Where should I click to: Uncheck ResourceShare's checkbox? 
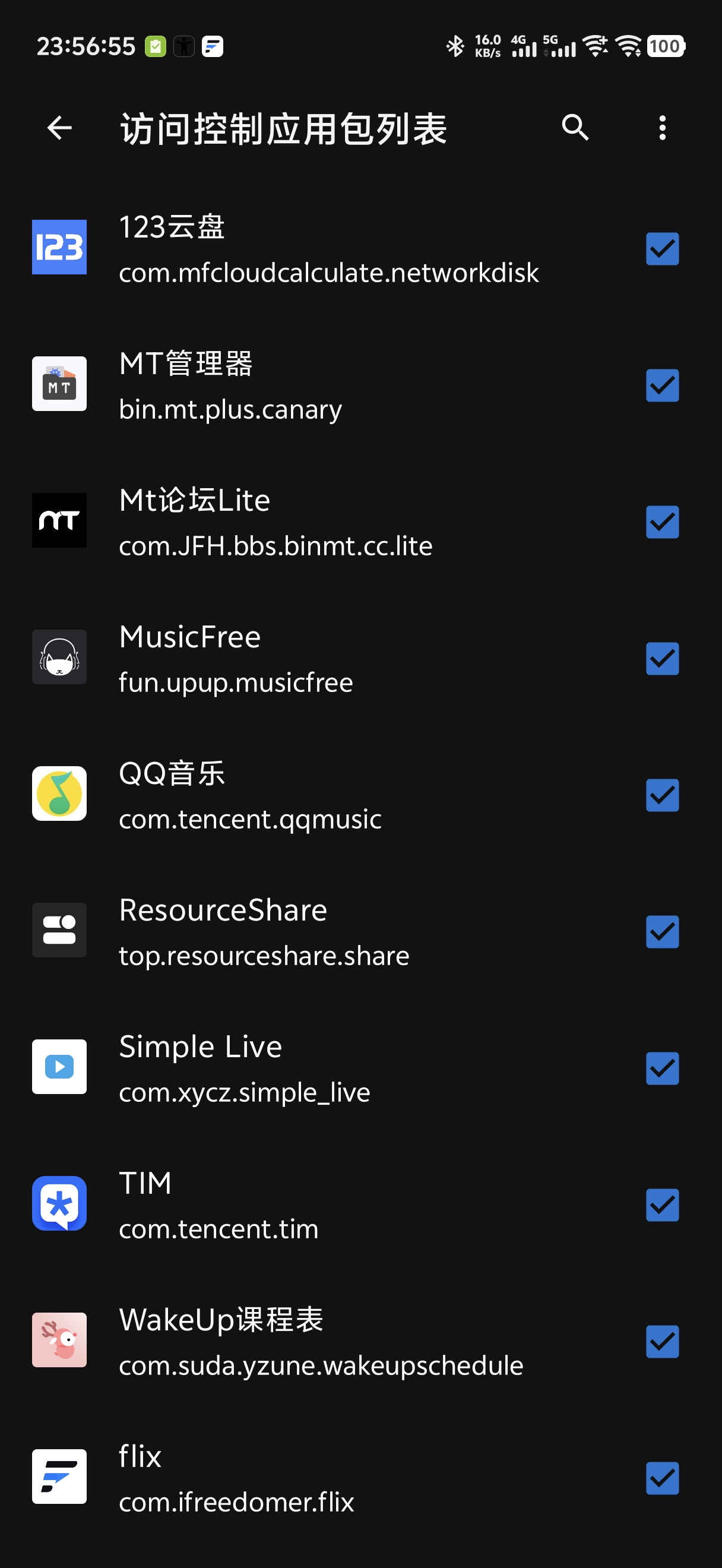663,932
